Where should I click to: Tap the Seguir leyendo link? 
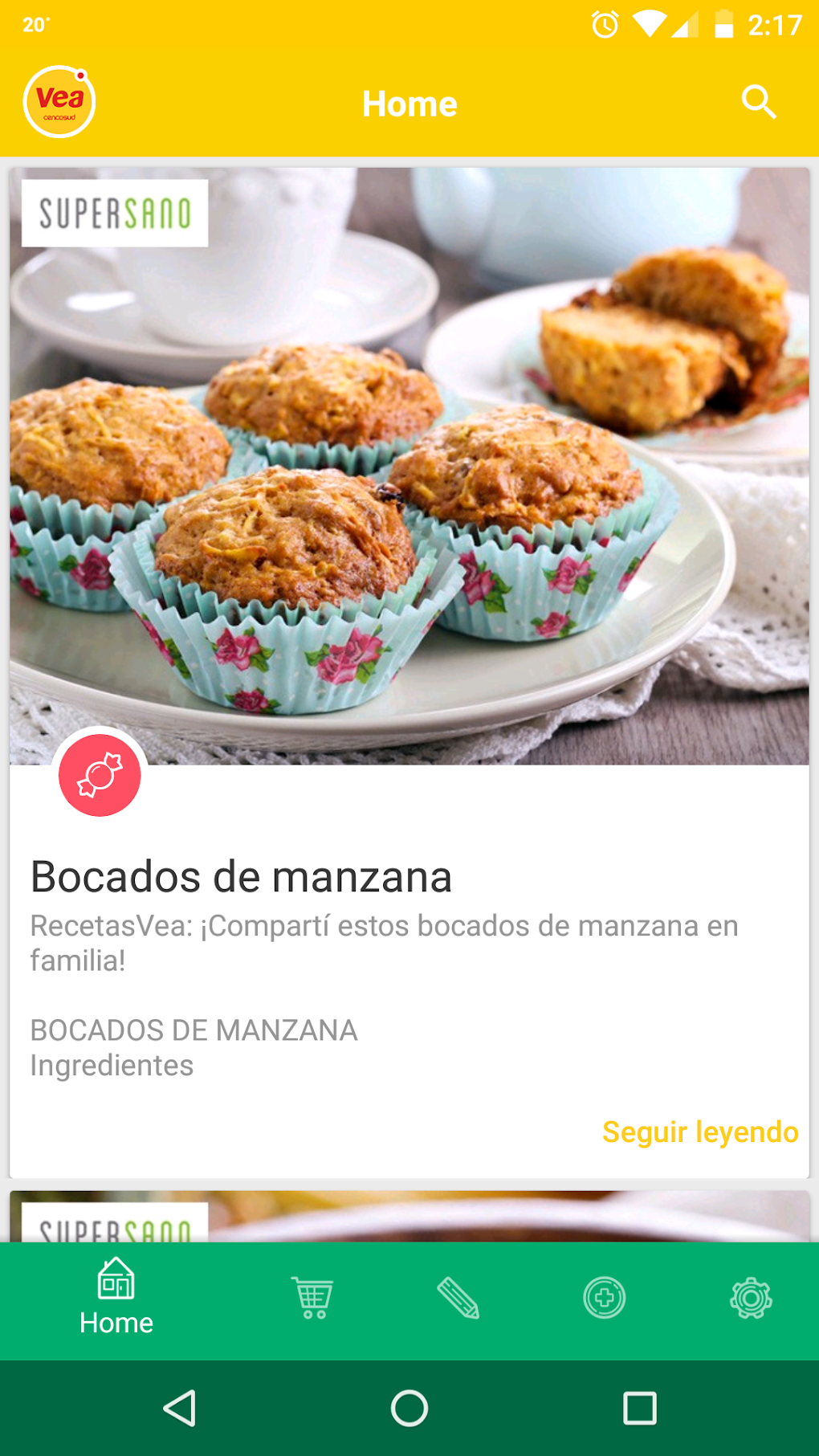[x=700, y=1132]
